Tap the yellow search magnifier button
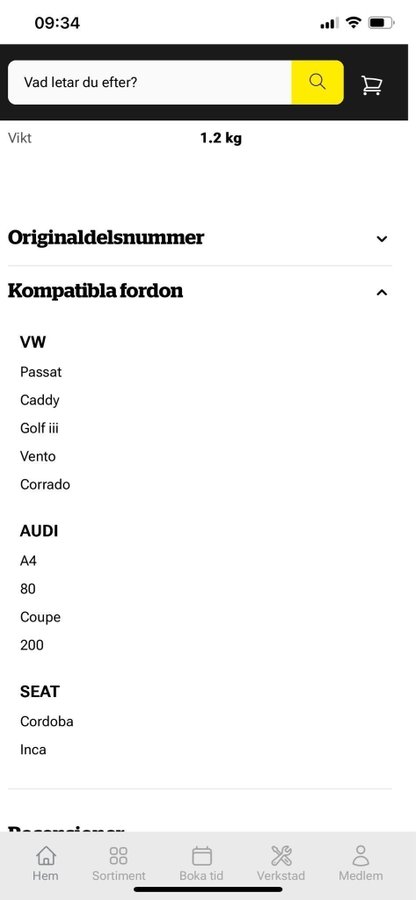Viewport: 416px width, 900px height. [317, 83]
